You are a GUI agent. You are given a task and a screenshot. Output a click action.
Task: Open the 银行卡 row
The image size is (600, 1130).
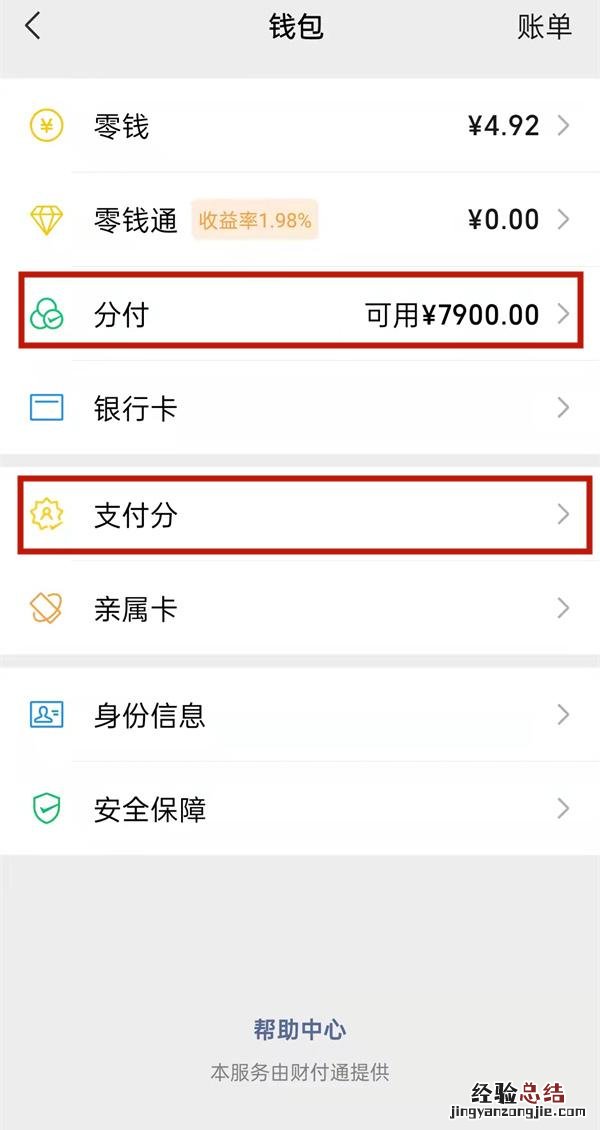pos(300,408)
